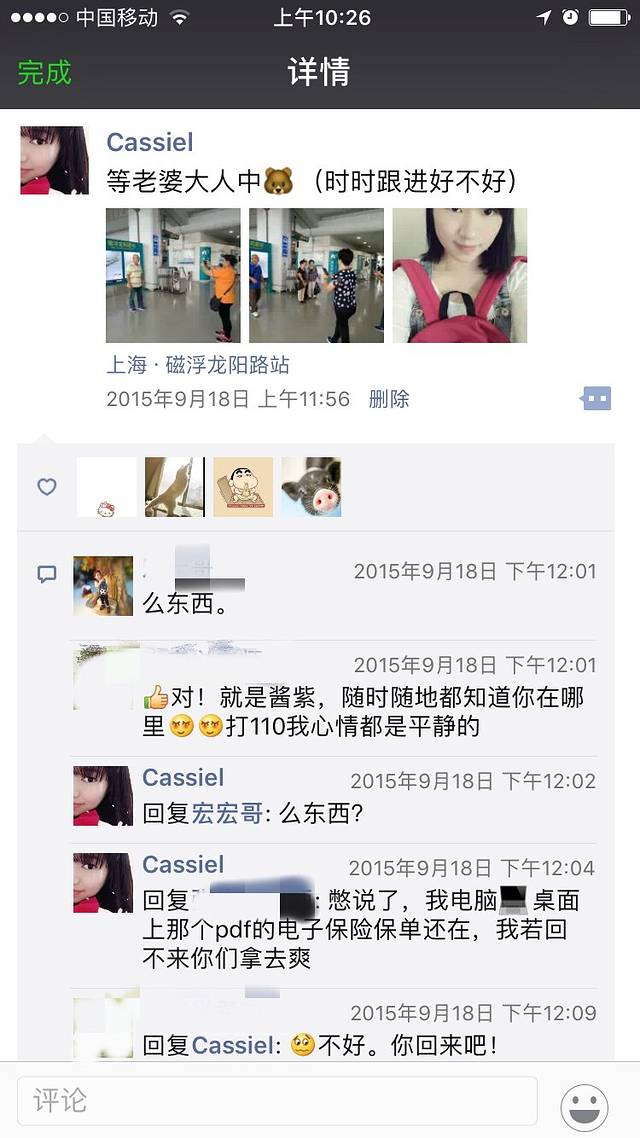Screen dimensions: 640x1138
Task: View the first station photo
Action: point(173,275)
